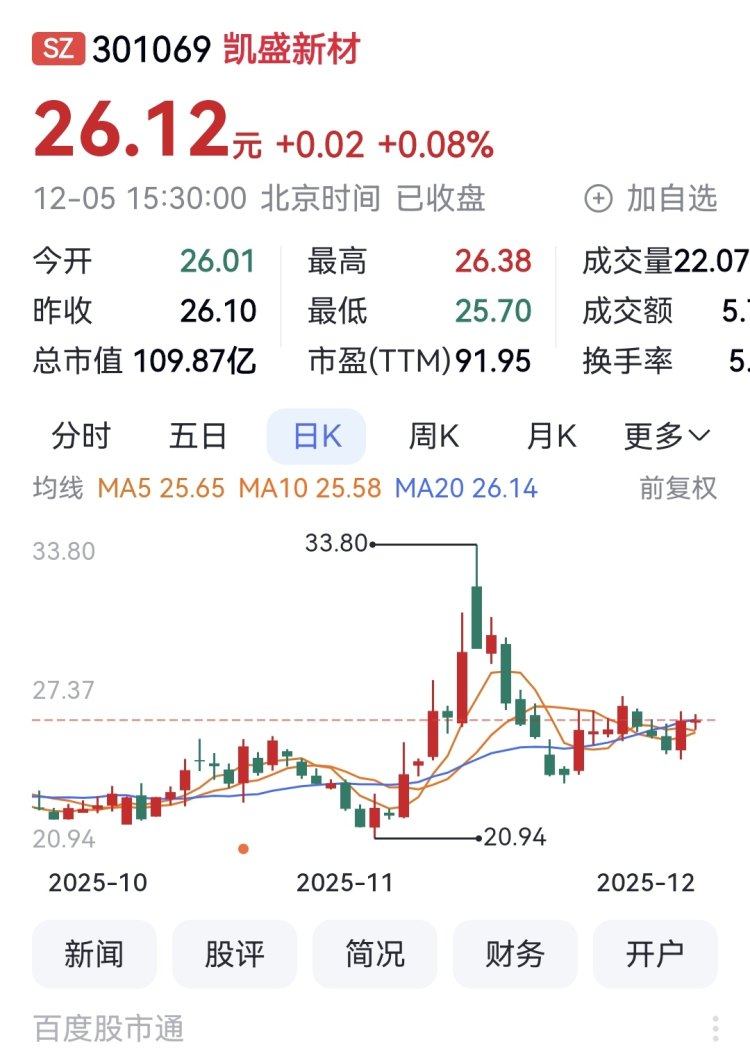View the 简况 company profile
750x1049 pixels.
point(375,954)
